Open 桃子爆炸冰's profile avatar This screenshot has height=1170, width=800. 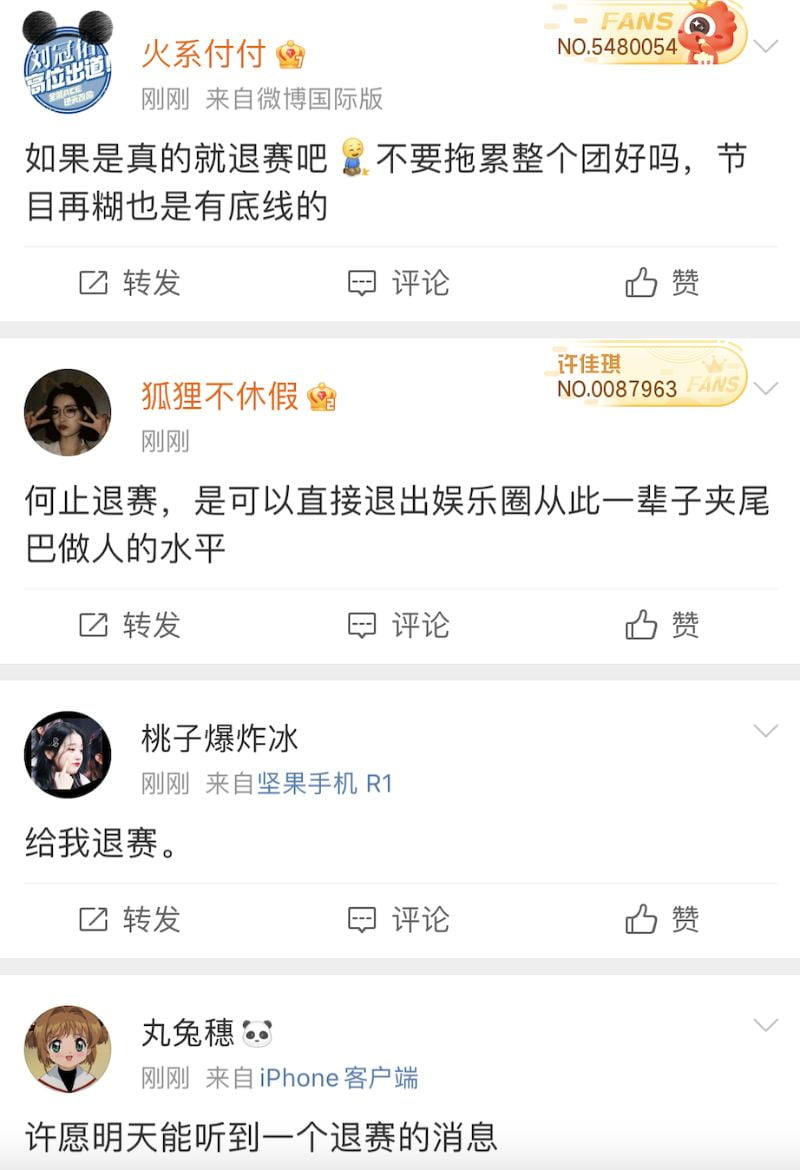click(x=67, y=754)
